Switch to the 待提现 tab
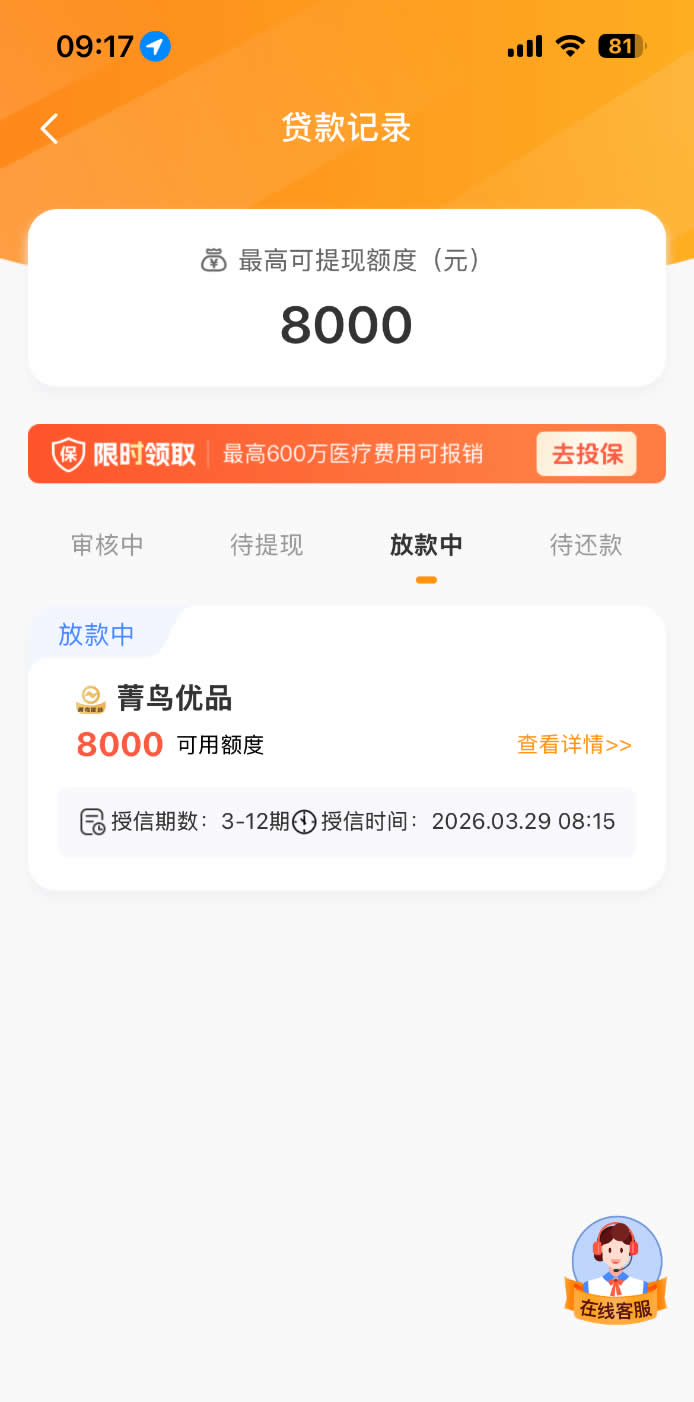Image resolution: width=694 pixels, height=1402 pixels. [x=267, y=545]
